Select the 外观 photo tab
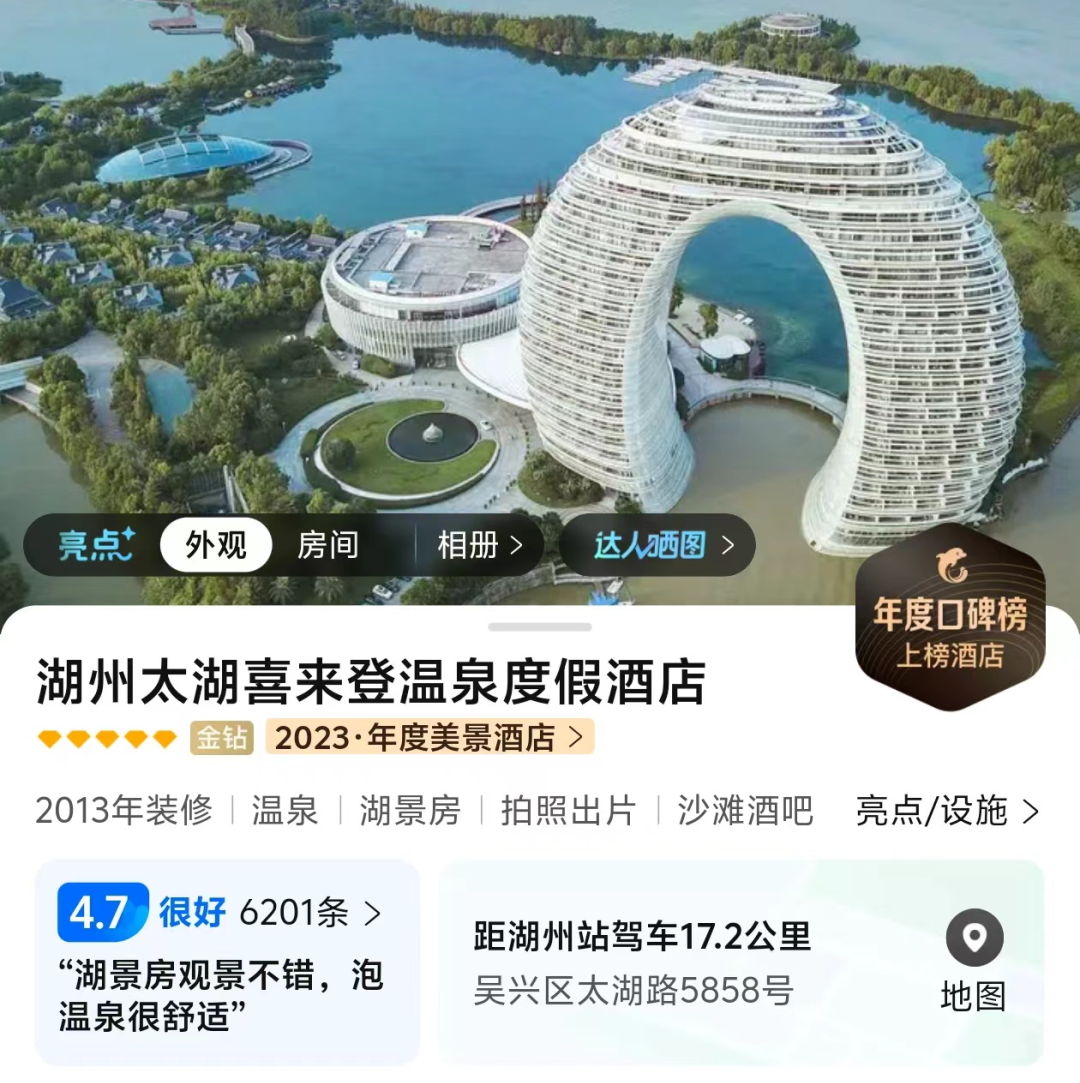This screenshot has height=1083, width=1080. (216, 546)
